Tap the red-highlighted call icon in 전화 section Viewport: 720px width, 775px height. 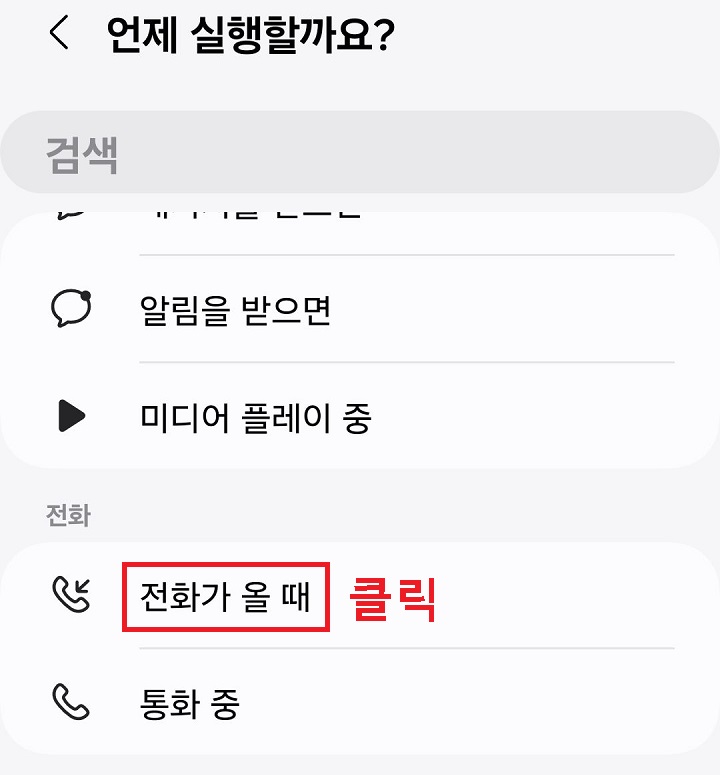click(70, 596)
